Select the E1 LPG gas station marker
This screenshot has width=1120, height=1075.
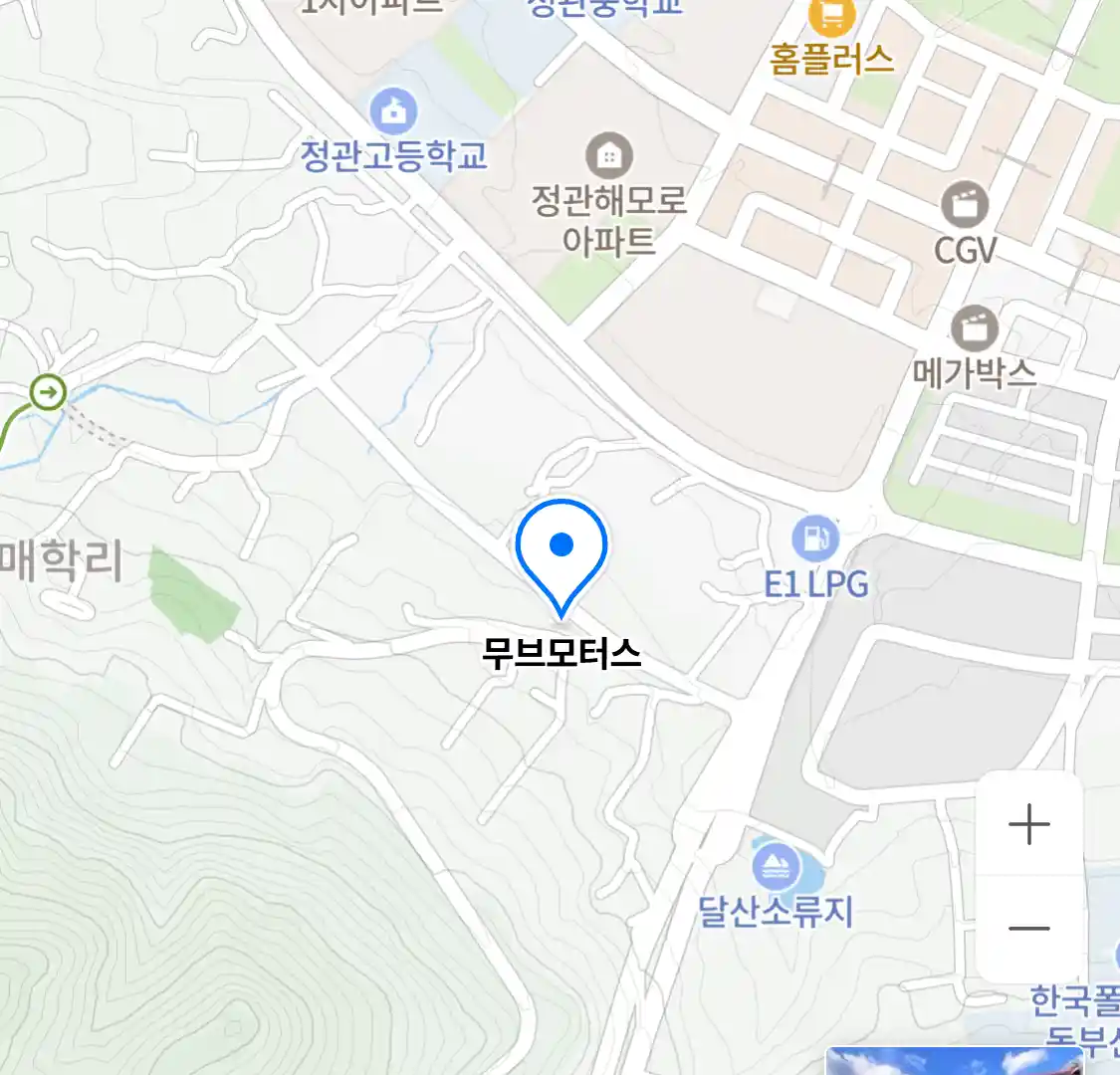(815, 538)
